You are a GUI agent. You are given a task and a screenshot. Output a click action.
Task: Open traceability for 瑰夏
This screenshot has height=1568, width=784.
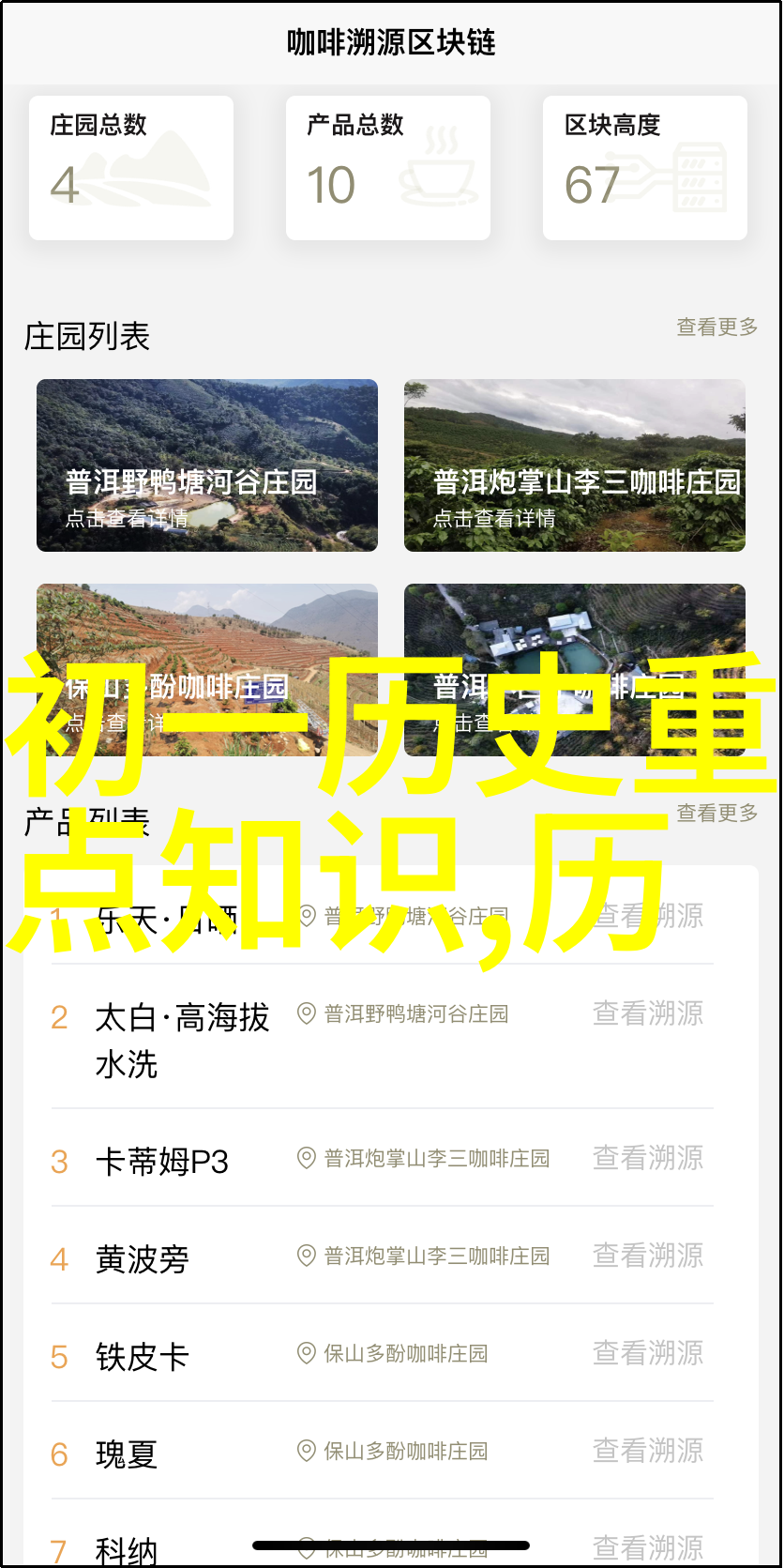click(x=647, y=1451)
